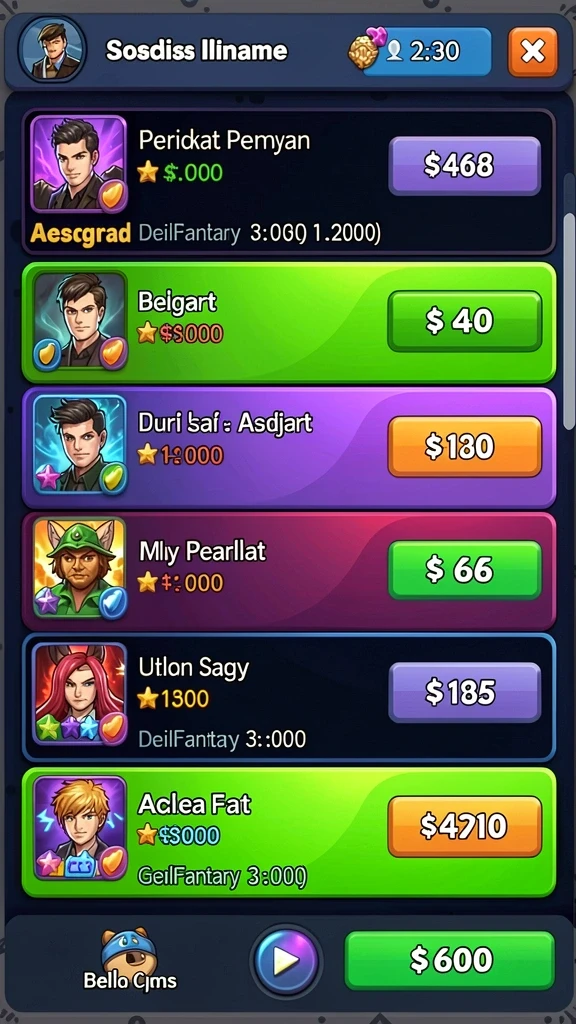The image size is (576, 1024).
Task: Tap the green $600 button
Action: 450,959
